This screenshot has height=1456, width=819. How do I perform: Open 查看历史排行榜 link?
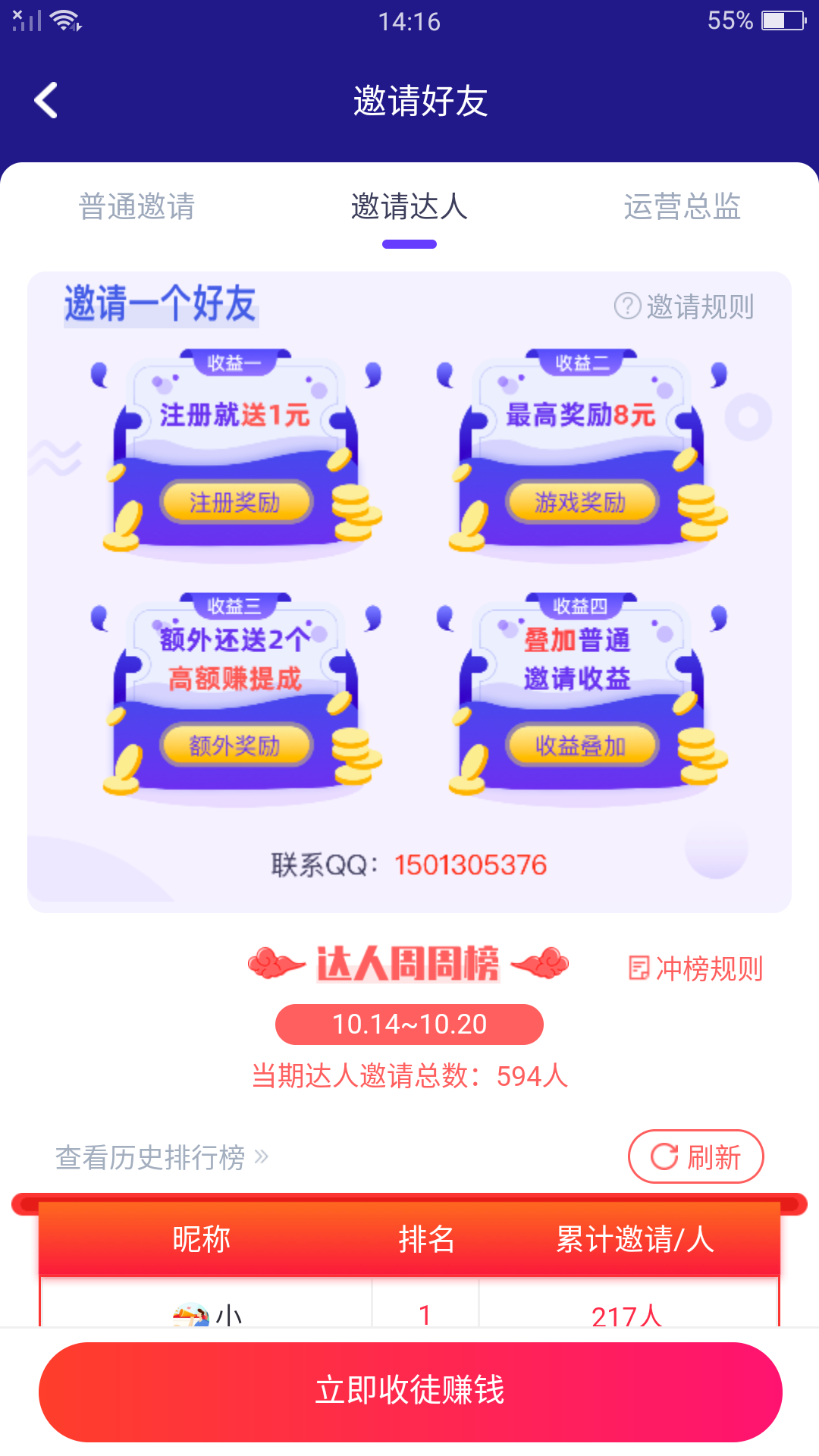(x=162, y=1157)
